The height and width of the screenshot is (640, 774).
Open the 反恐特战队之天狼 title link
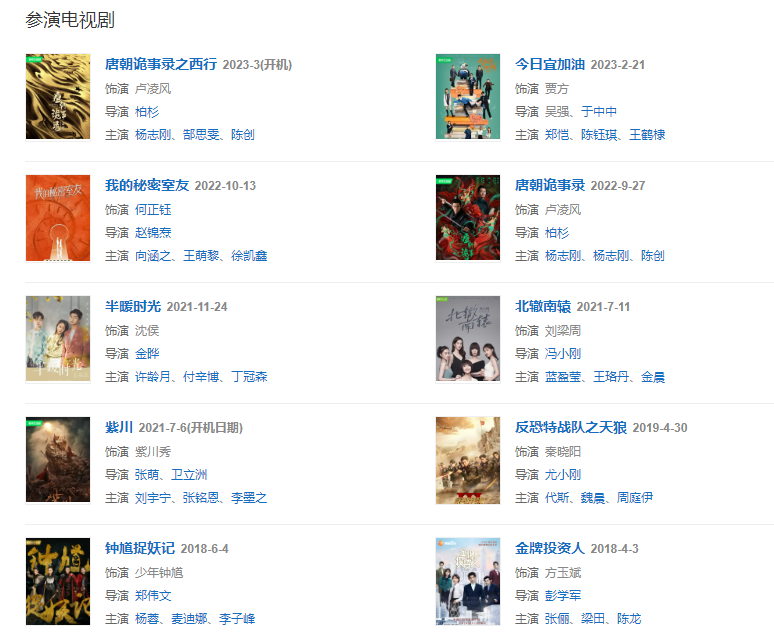click(570, 427)
